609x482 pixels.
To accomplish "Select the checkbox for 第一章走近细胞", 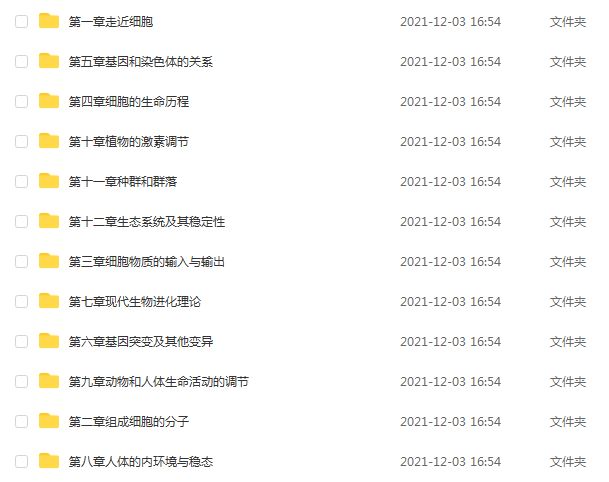I will point(22,21).
